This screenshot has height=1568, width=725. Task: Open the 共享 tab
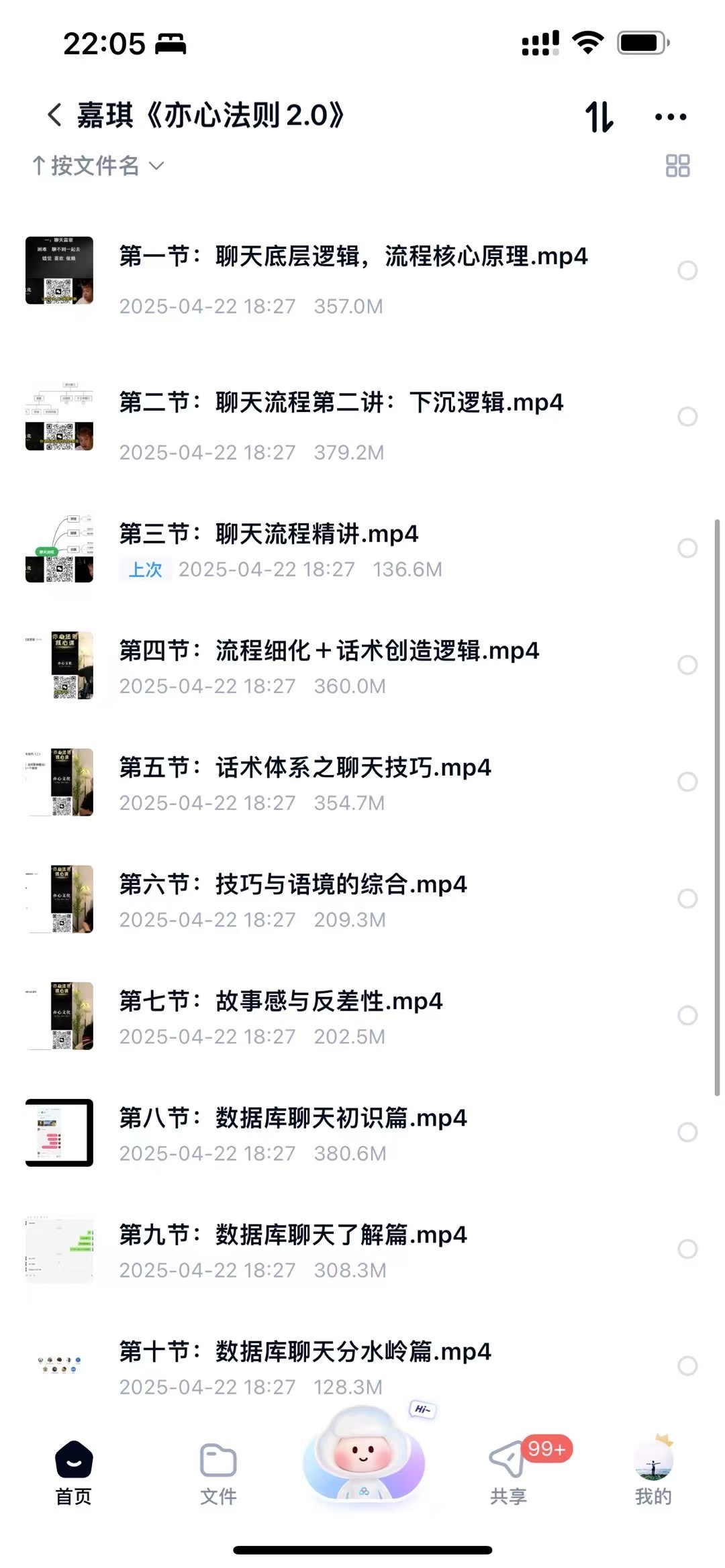point(508,1473)
